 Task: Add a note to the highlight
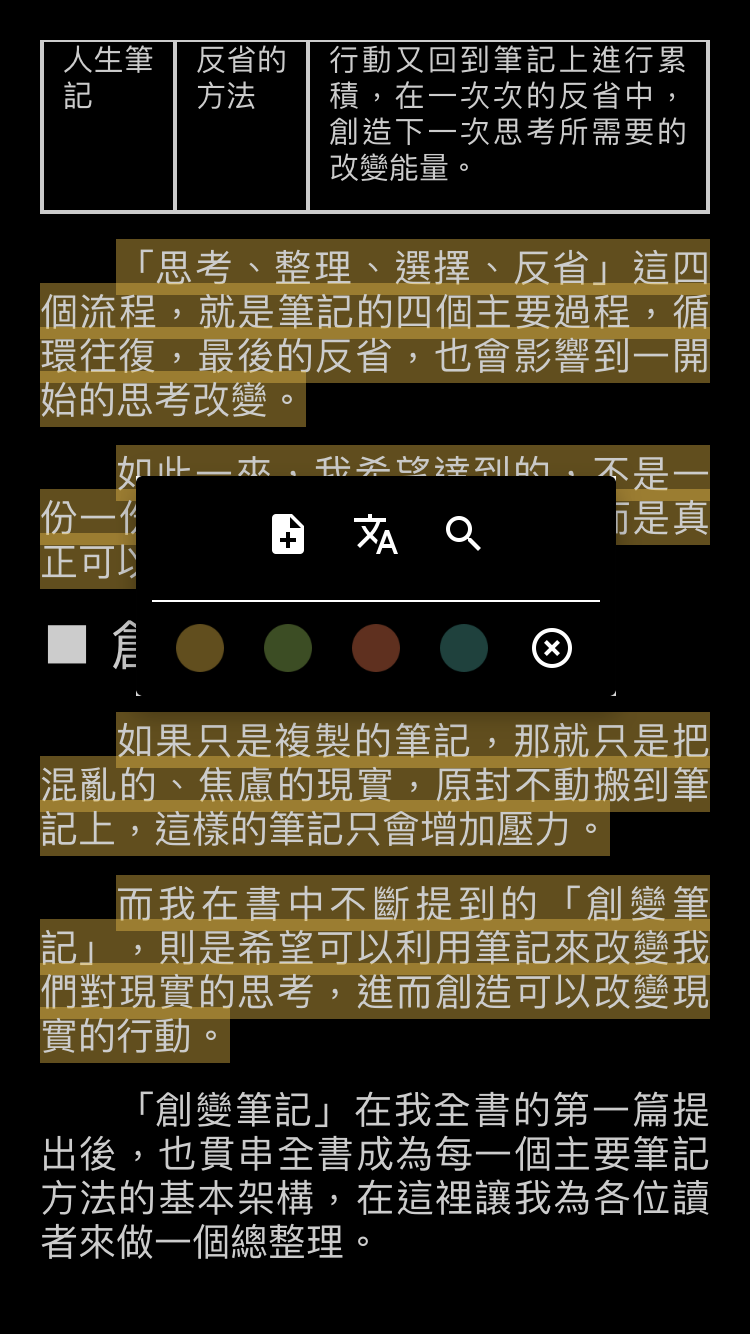coord(288,534)
